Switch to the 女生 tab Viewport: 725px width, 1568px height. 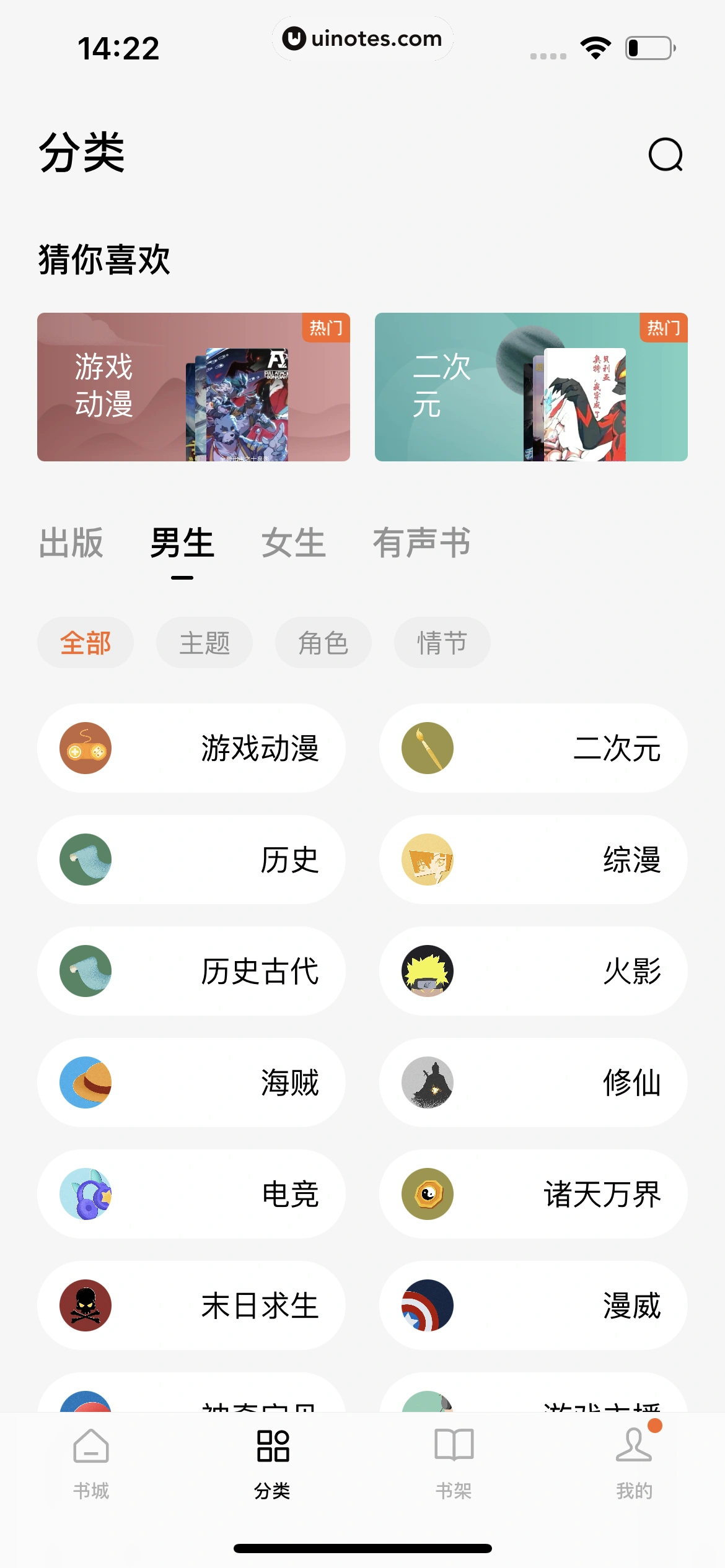click(294, 543)
